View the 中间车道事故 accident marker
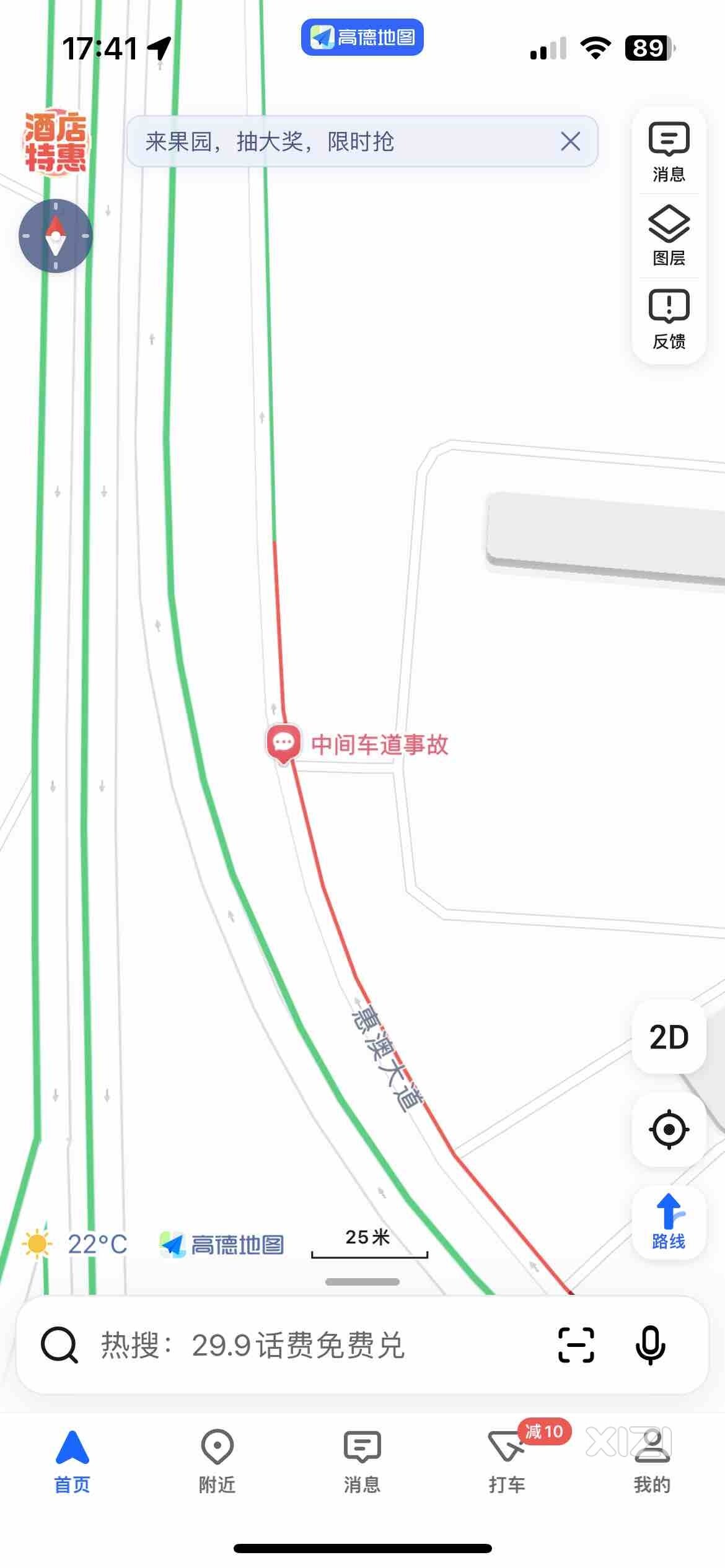 (x=284, y=743)
